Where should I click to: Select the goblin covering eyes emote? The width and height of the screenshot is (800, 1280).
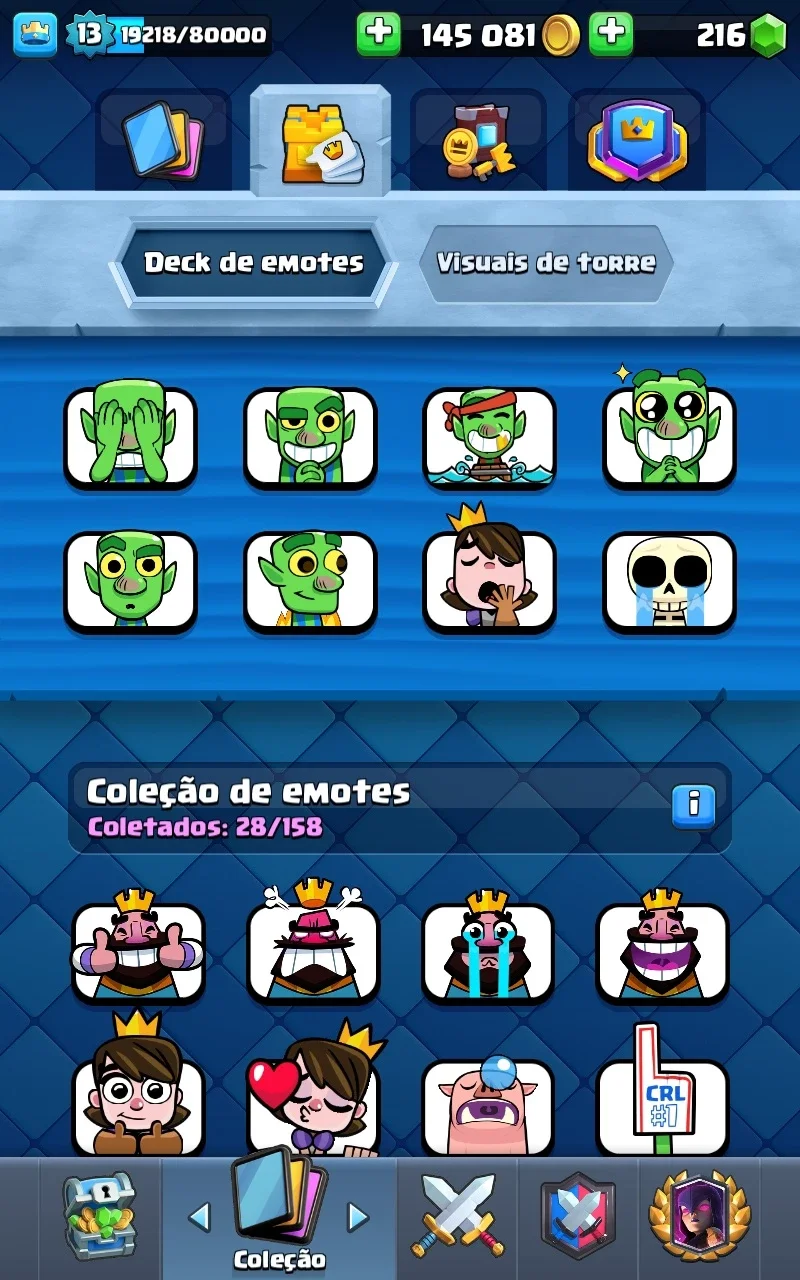tap(130, 435)
